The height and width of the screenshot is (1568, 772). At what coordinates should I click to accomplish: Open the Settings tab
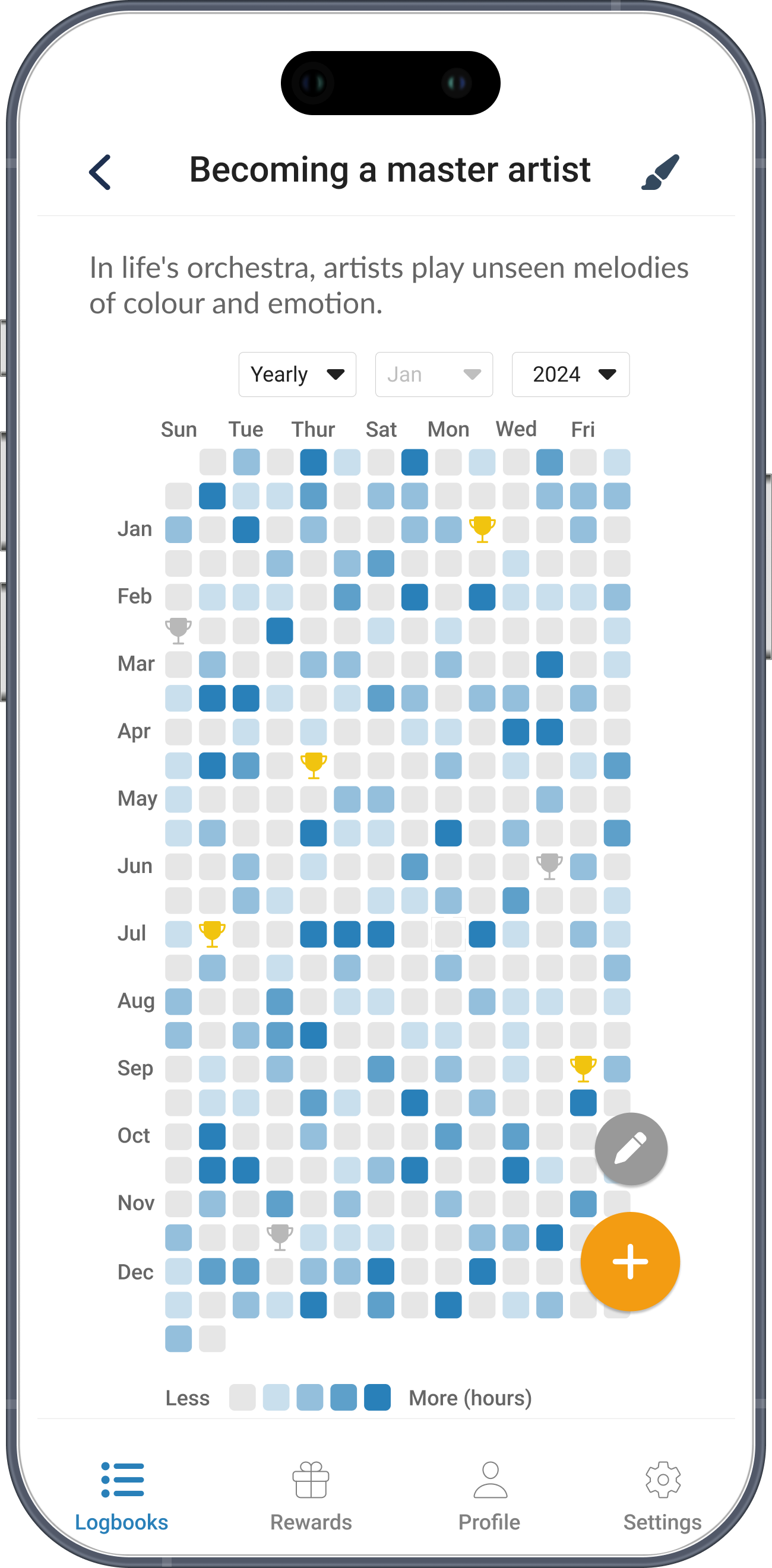click(x=662, y=1496)
